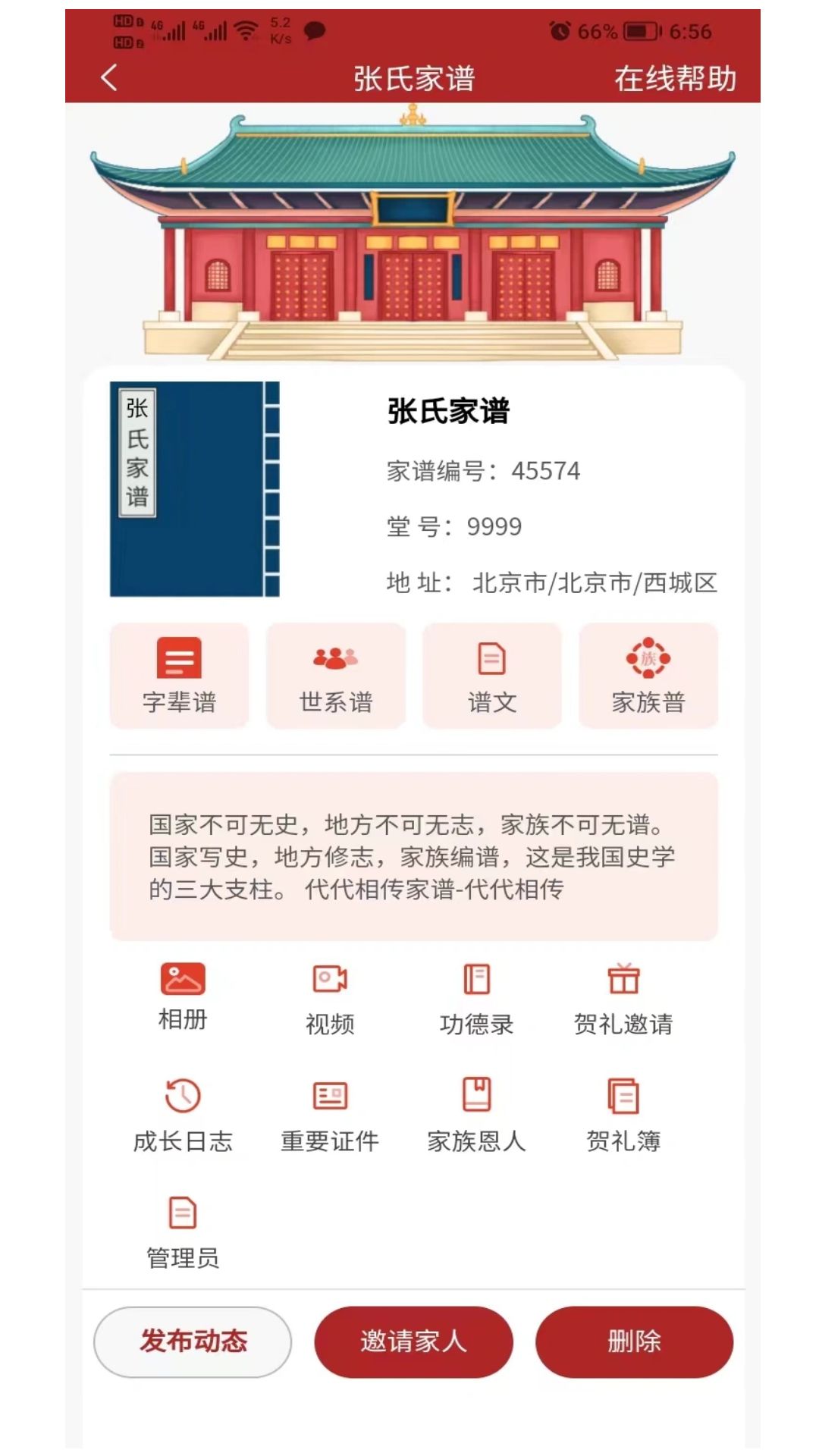
Task: View the 谱文 genealogy text
Action: [492, 675]
